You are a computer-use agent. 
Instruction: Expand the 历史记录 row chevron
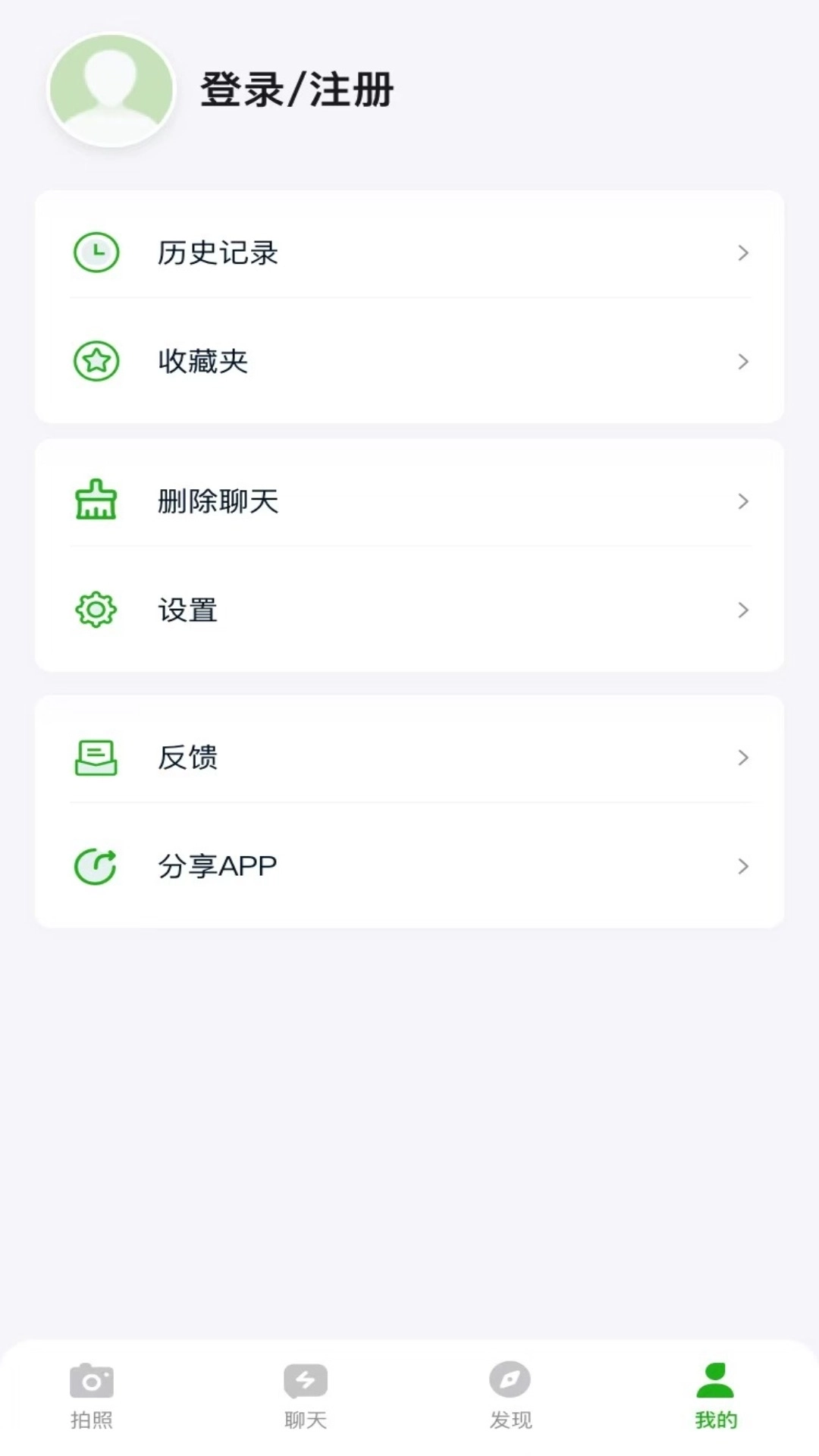[742, 253]
